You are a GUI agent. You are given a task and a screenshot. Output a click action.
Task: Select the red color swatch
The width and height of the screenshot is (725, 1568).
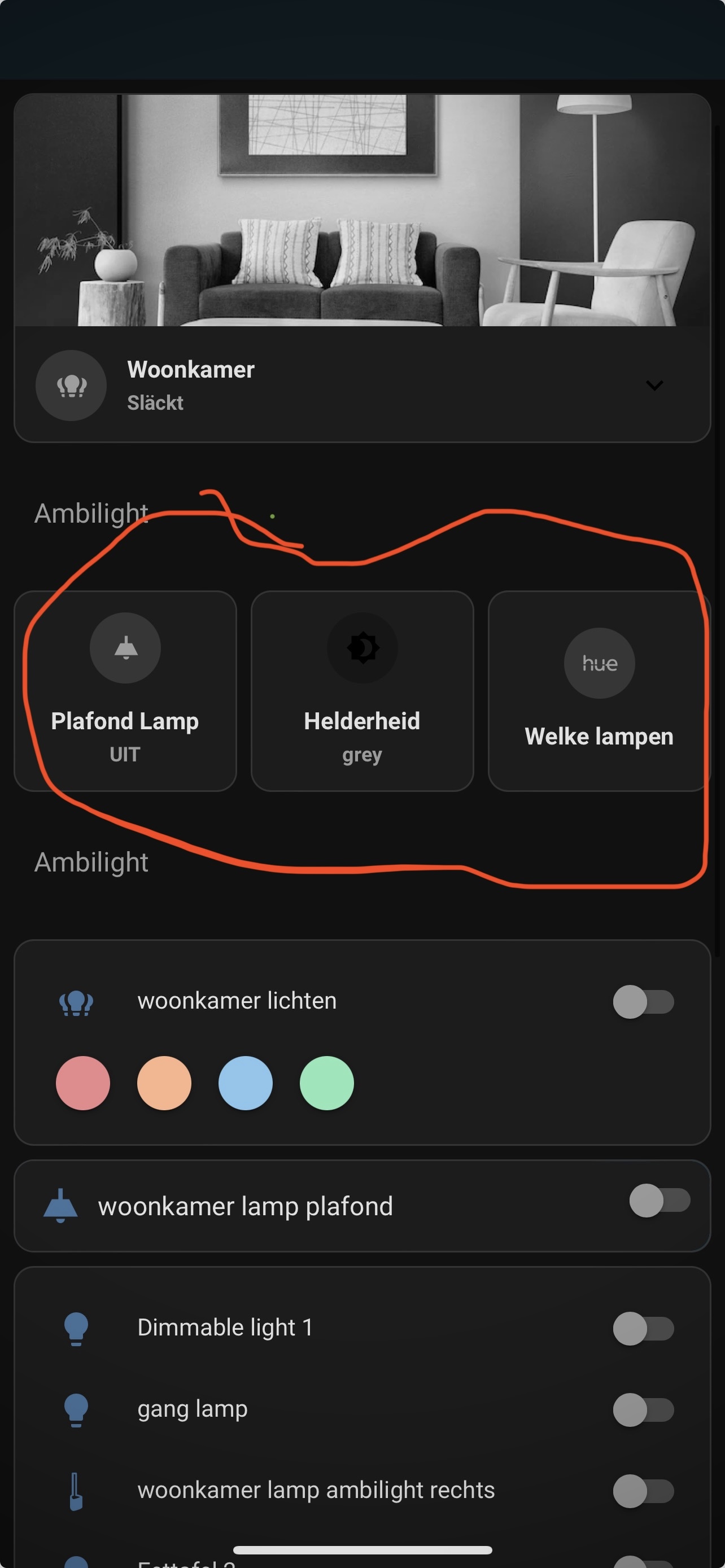coord(83,1082)
